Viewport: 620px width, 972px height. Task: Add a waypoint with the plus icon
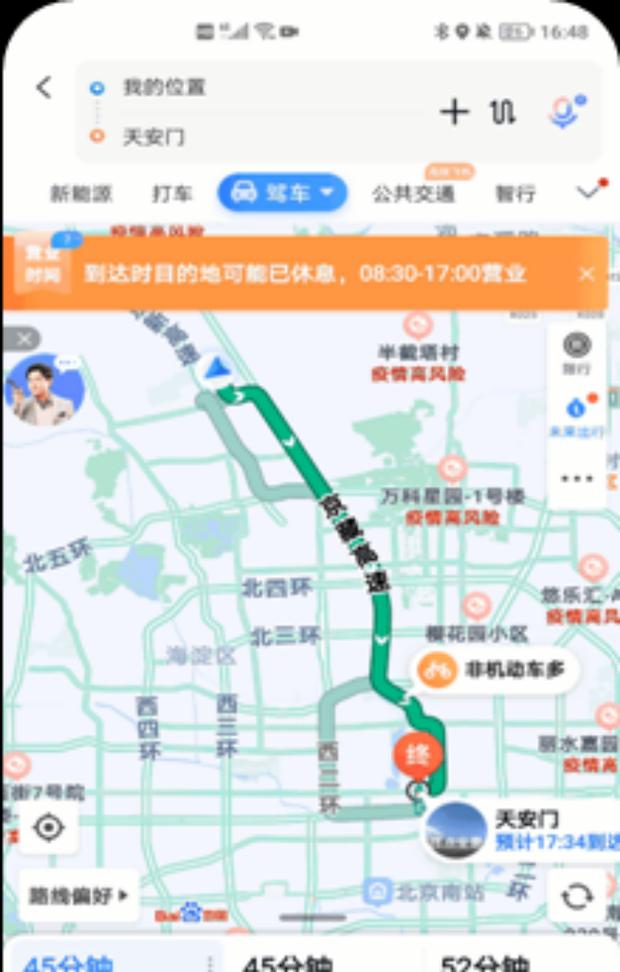[454, 112]
